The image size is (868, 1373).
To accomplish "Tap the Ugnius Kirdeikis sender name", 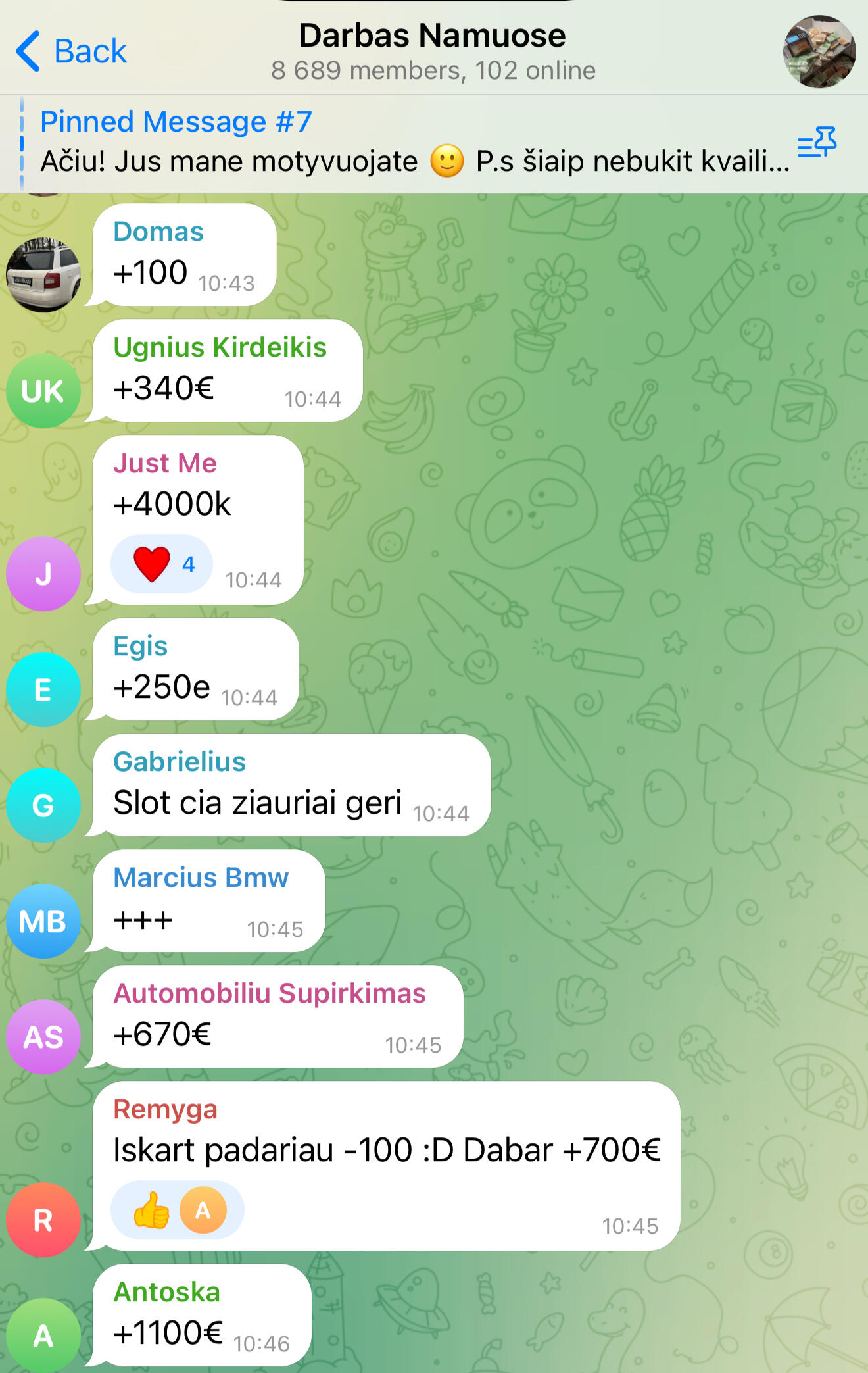I will coord(220,347).
